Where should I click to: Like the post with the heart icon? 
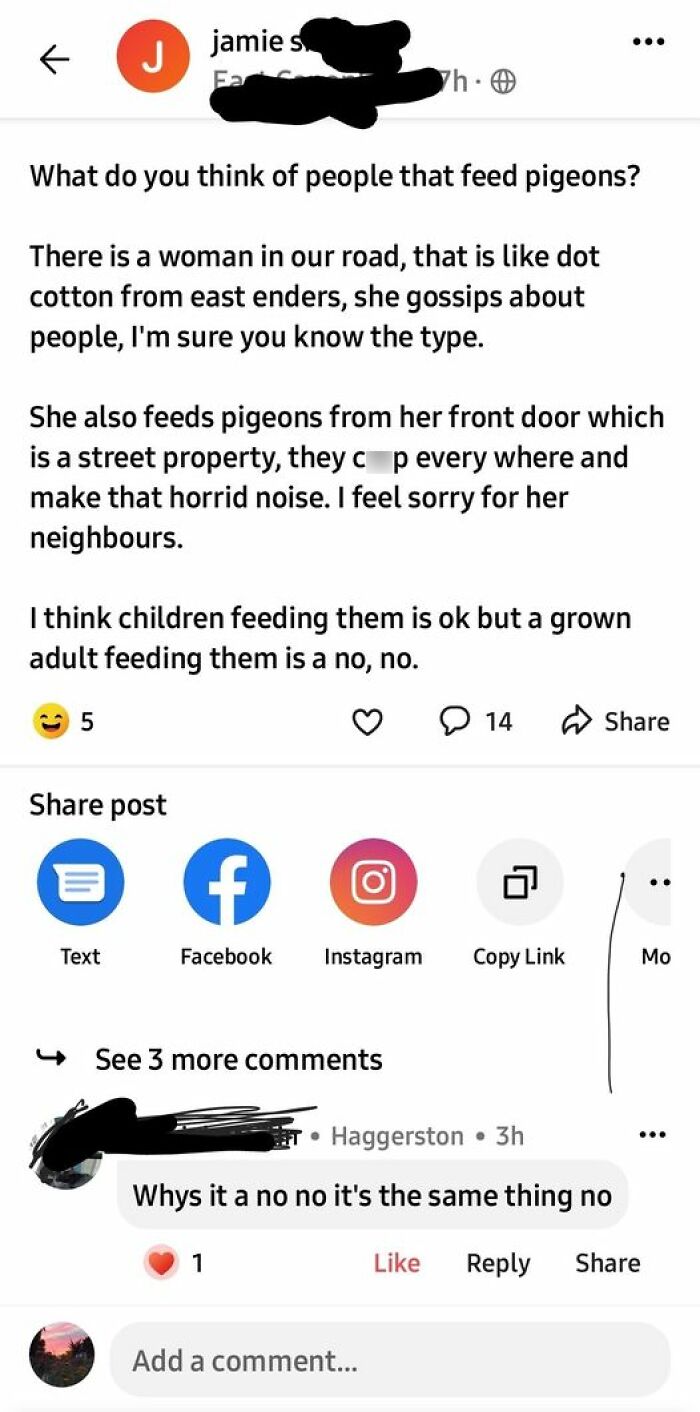tap(368, 721)
